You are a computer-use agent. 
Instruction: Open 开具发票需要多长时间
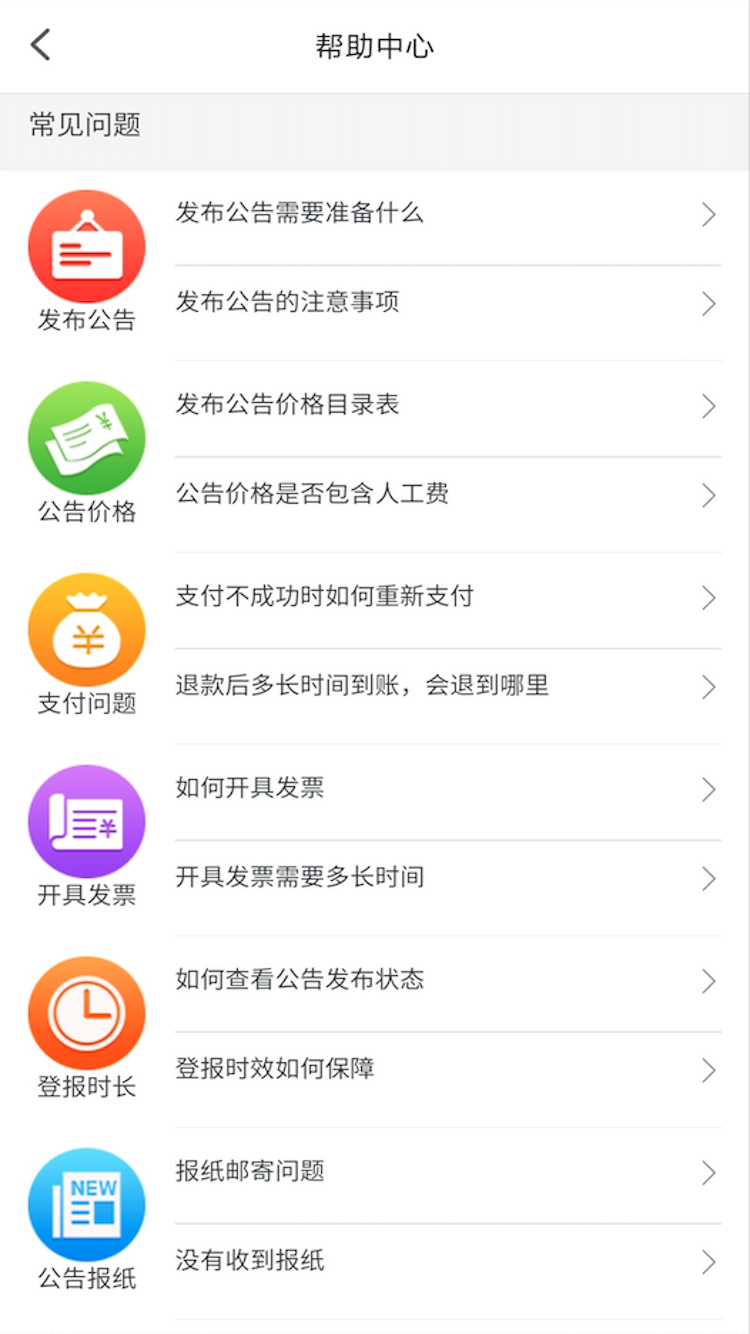448,879
